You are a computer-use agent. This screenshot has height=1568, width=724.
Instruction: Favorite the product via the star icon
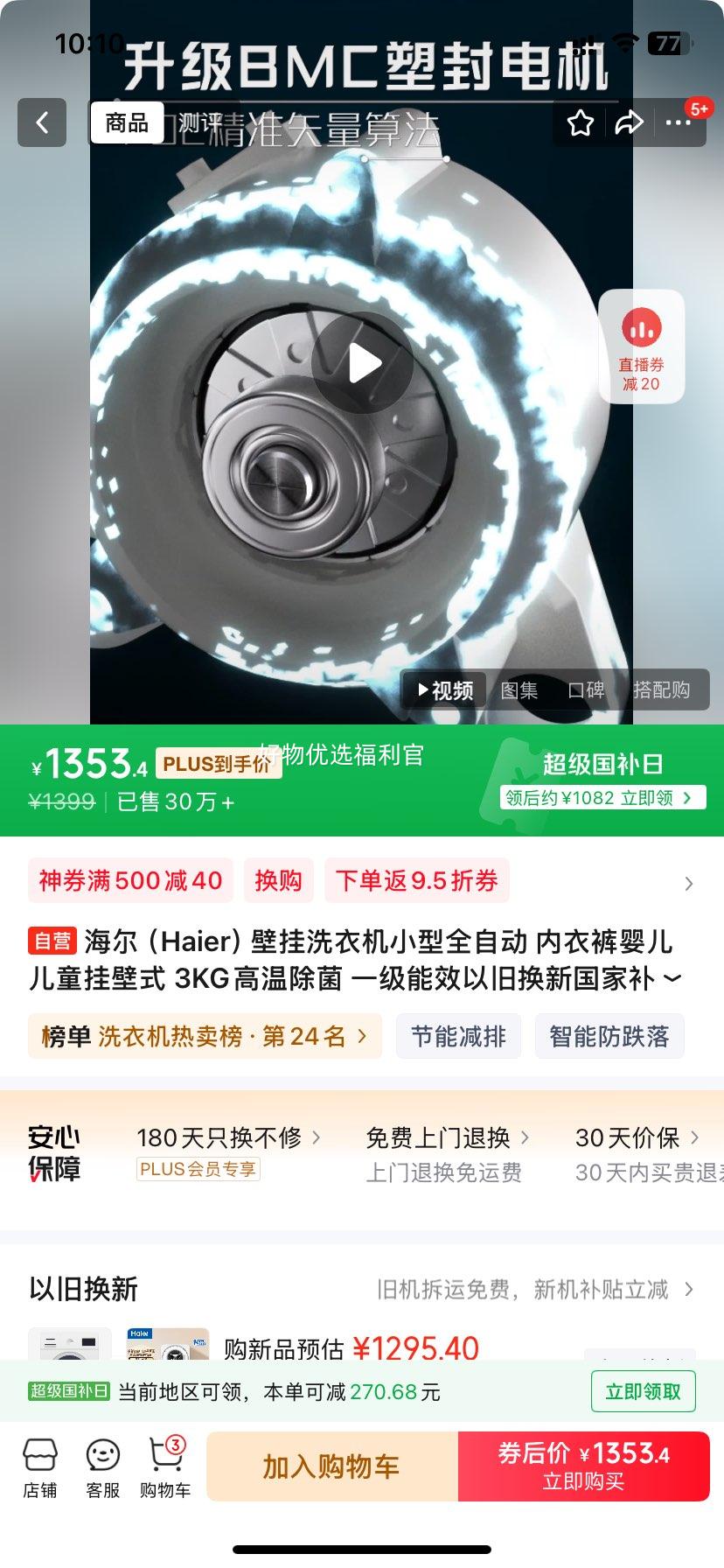point(579,123)
